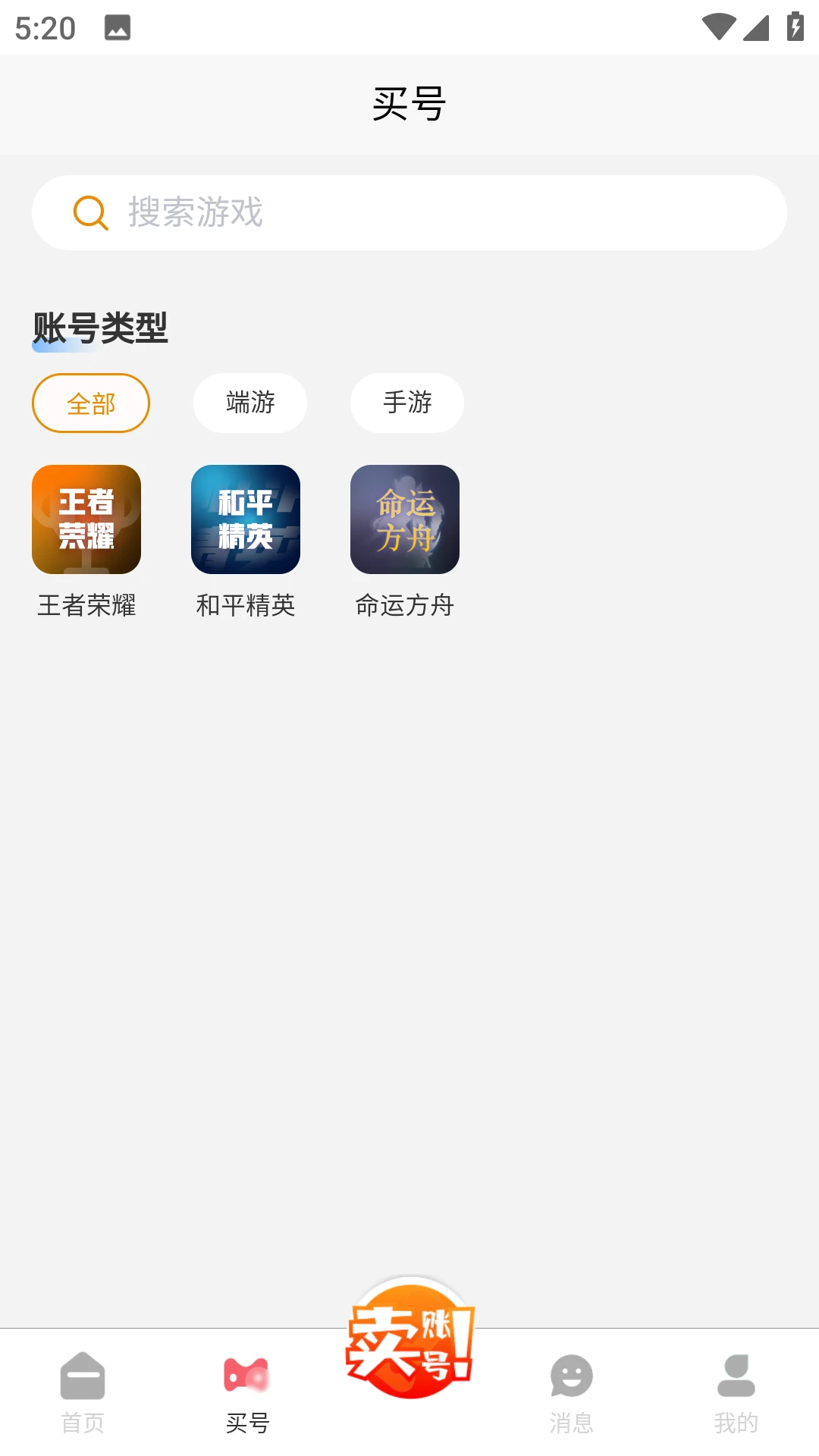Enable the 端游 account filter
Image resolution: width=819 pixels, height=1456 pixels.
pyautogui.click(x=249, y=403)
